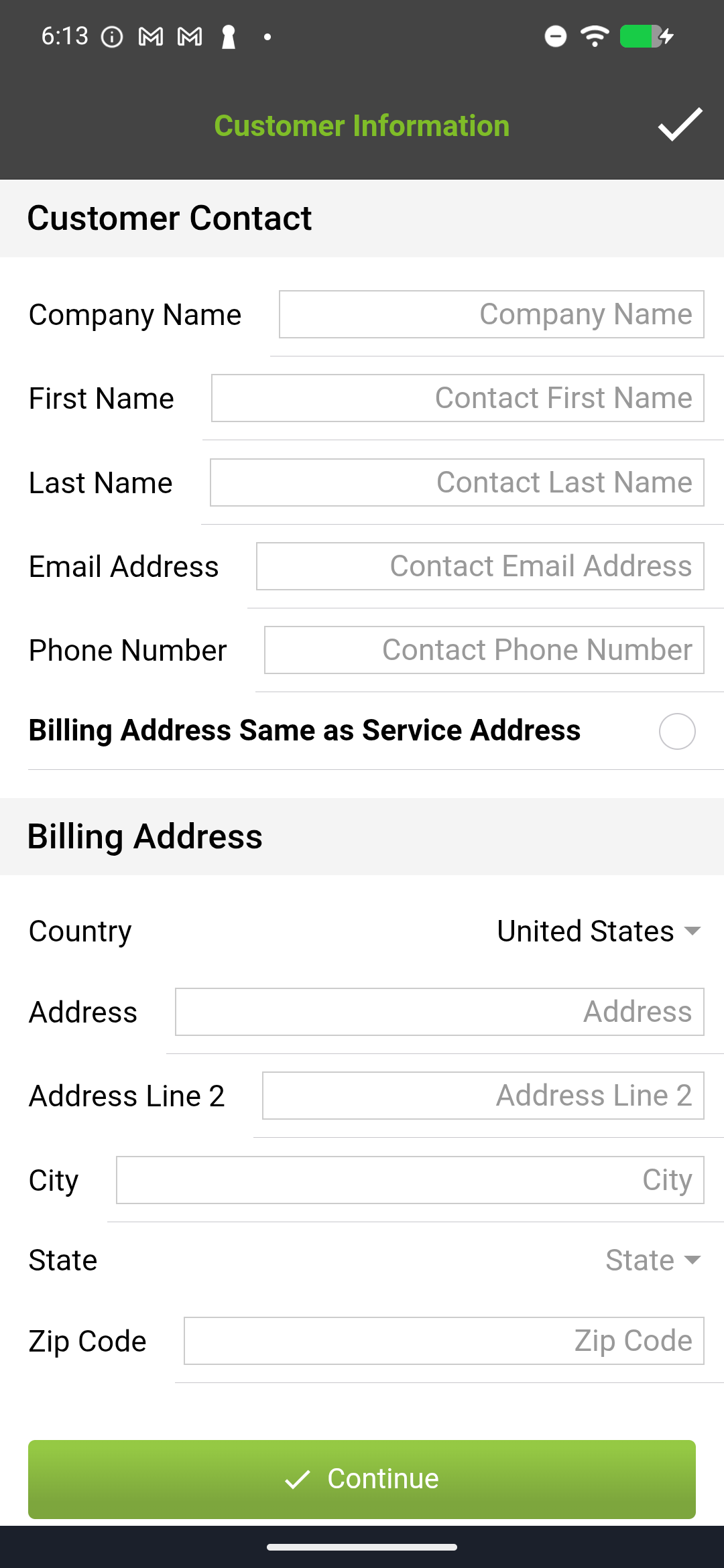The width and height of the screenshot is (724, 1568).
Task: Tap the Customer Contact section header
Action: [169, 218]
